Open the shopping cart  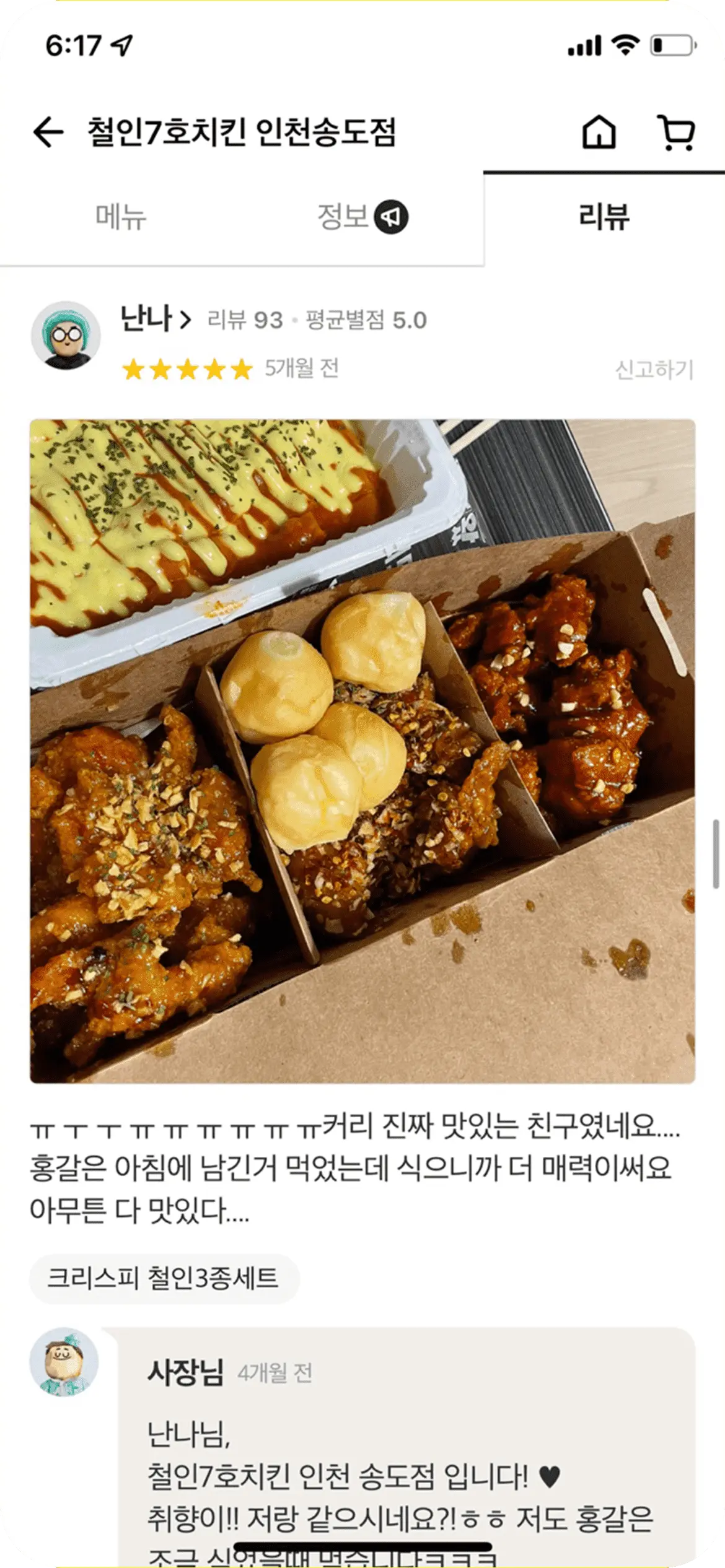[x=676, y=132]
